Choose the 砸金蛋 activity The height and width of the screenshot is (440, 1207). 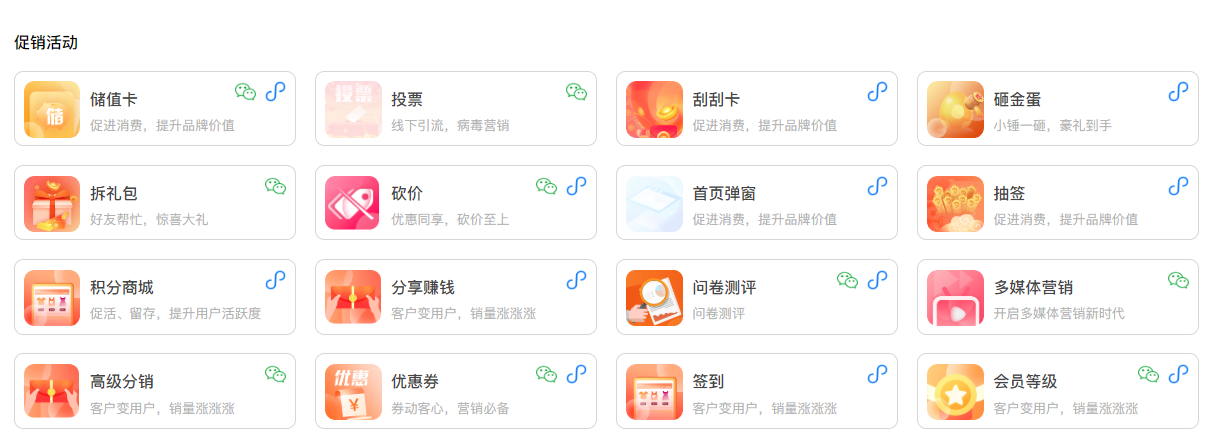click(1057, 109)
